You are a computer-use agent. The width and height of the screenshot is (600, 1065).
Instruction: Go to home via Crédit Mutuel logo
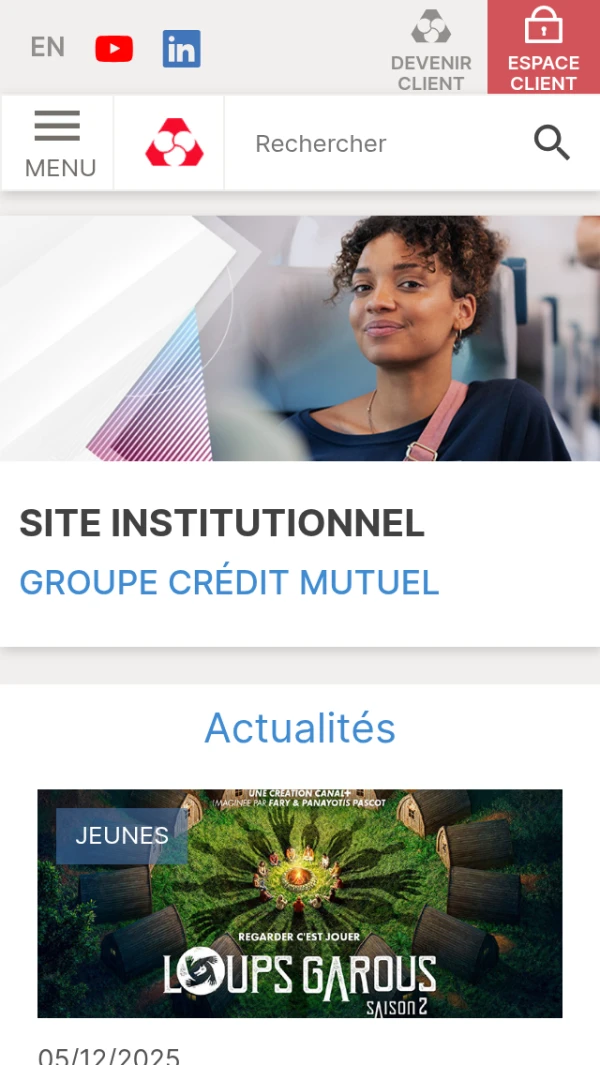point(174,143)
